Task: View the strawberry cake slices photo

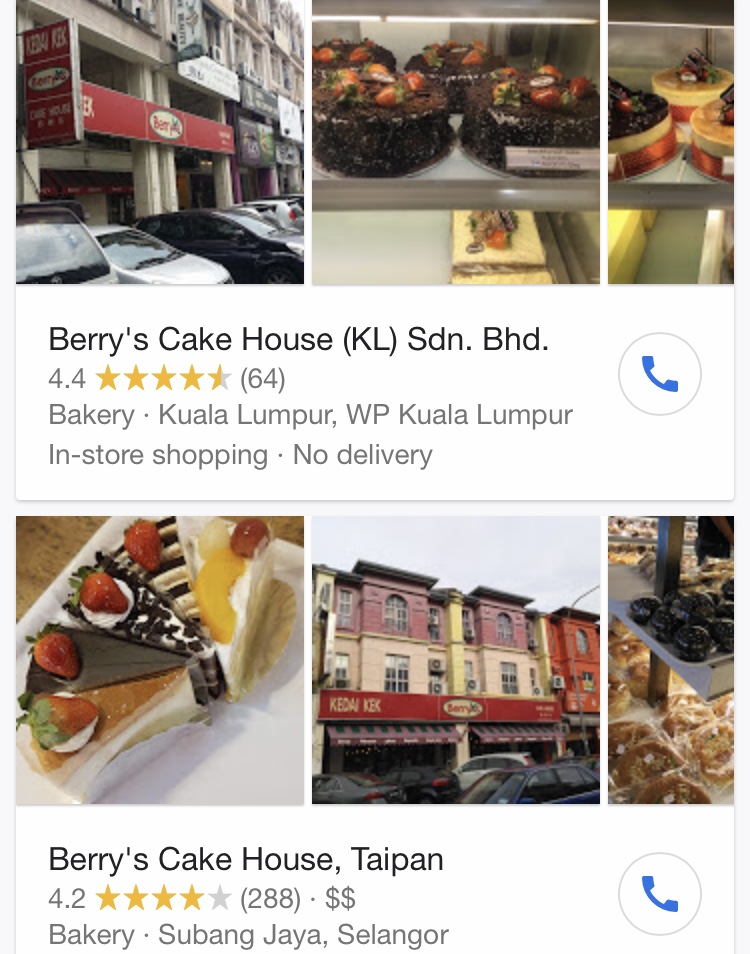Action: coord(159,659)
